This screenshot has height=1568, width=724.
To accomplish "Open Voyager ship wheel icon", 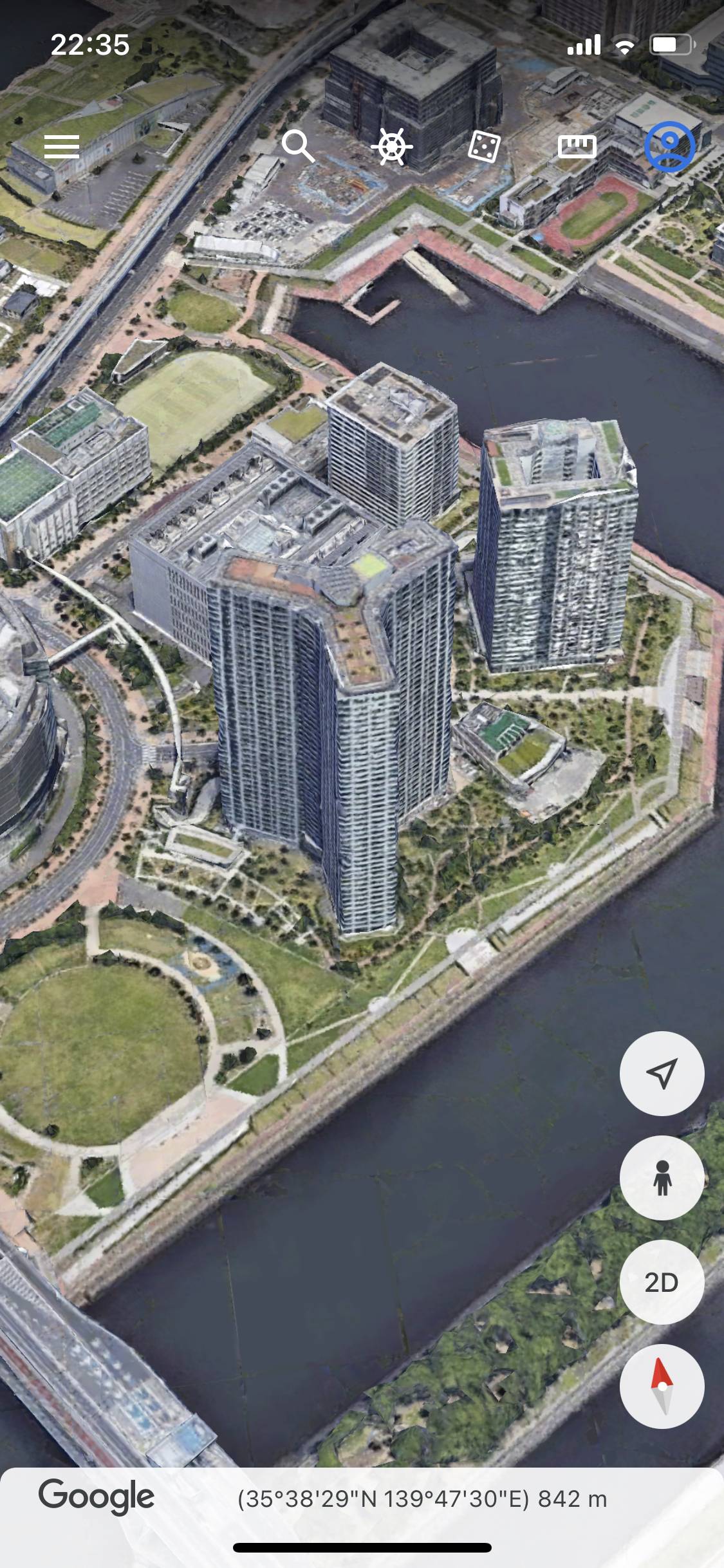I will tap(391, 146).
